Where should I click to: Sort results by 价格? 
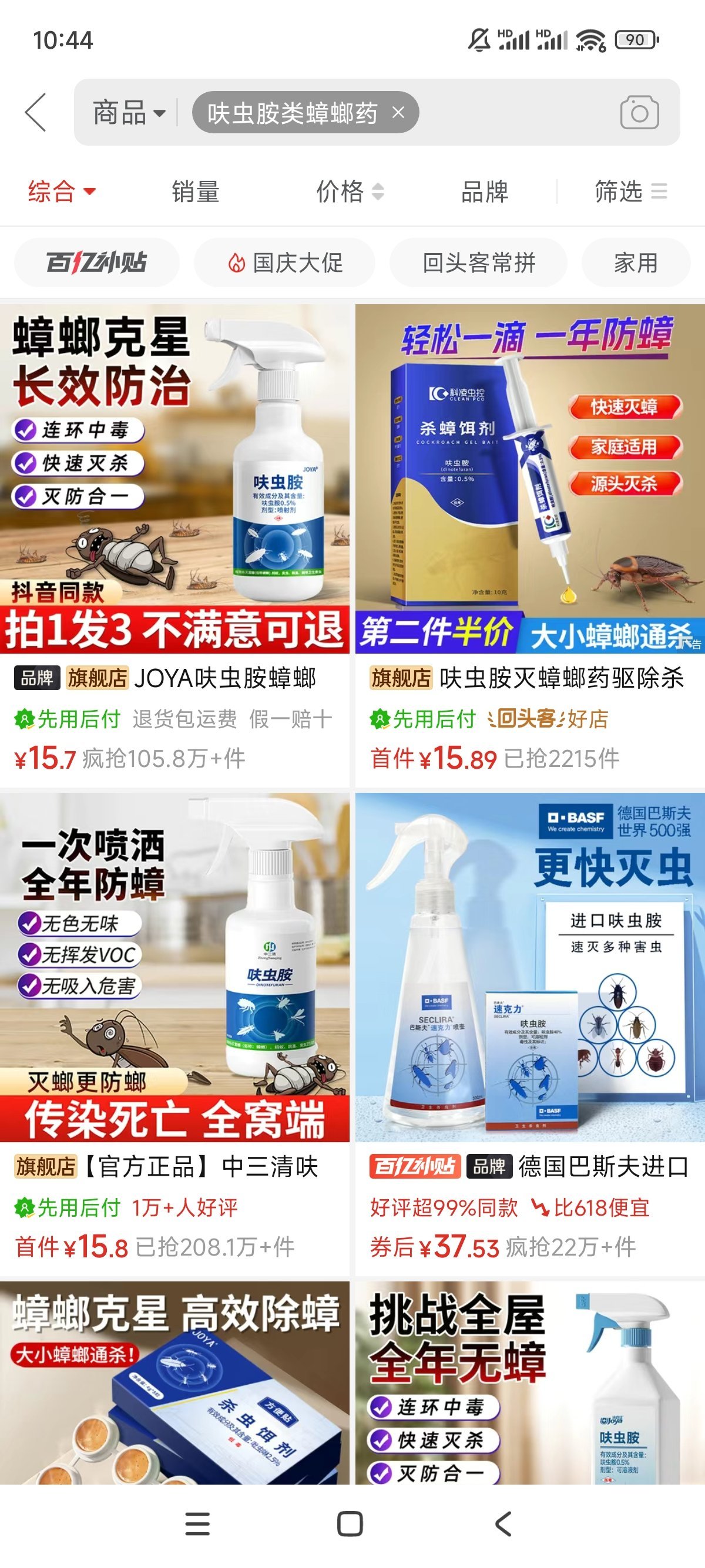click(350, 191)
